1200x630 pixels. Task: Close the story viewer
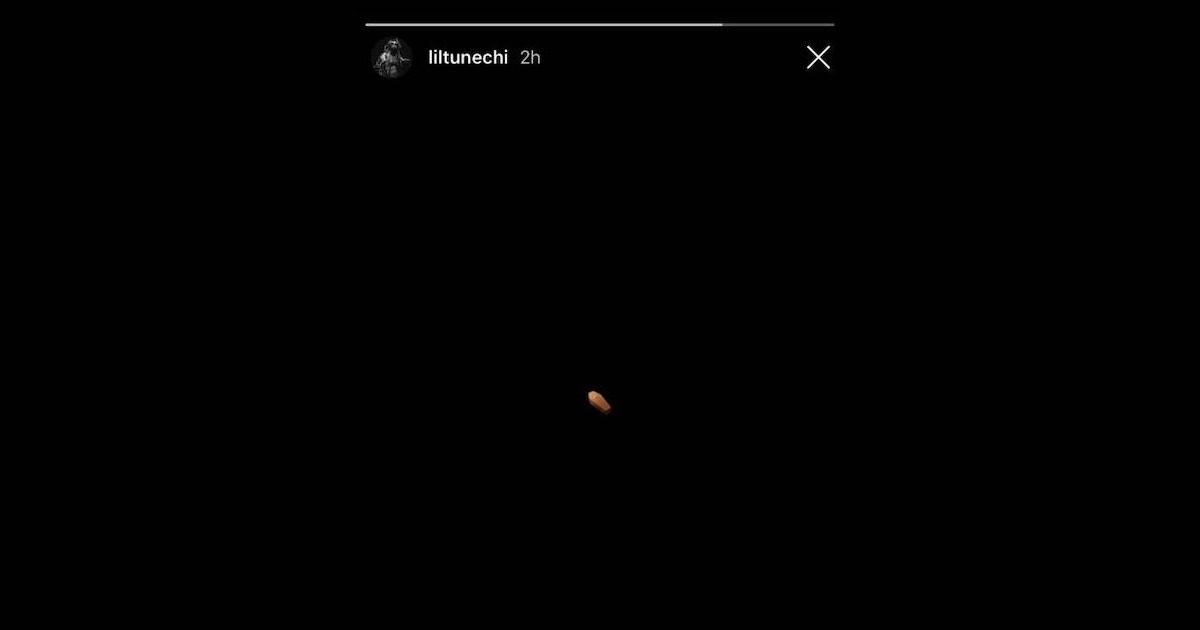(x=818, y=58)
